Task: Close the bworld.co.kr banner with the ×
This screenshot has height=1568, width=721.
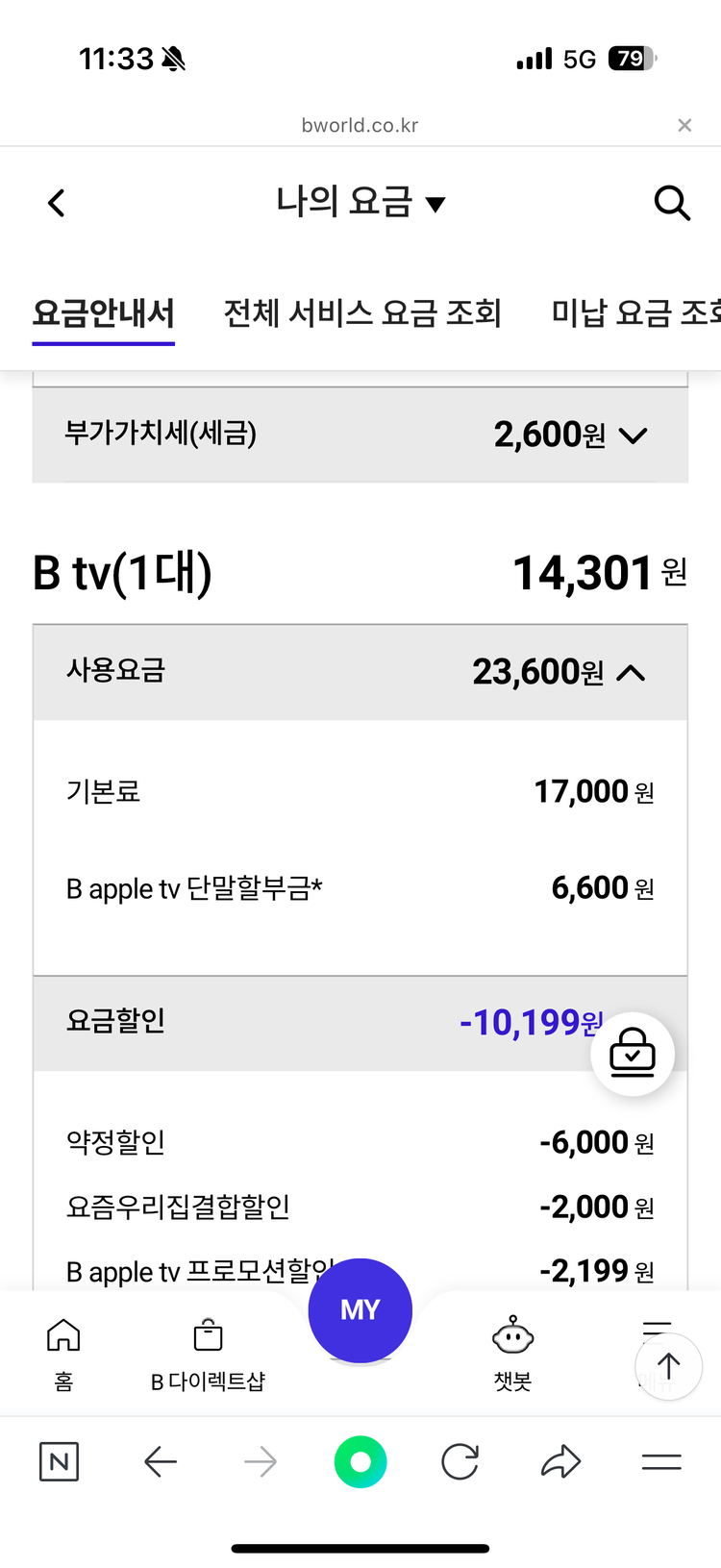Action: click(x=684, y=125)
